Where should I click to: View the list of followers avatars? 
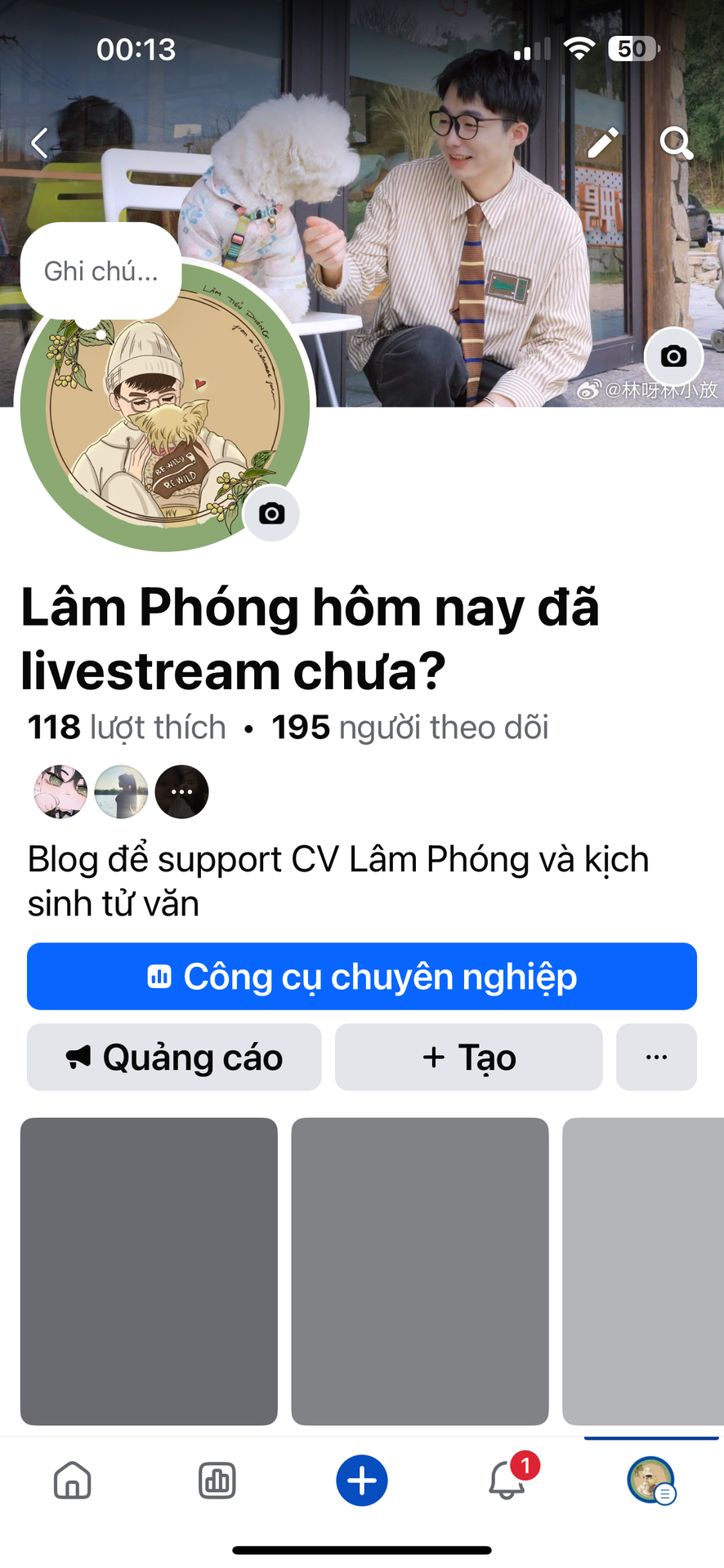pos(121,791)
